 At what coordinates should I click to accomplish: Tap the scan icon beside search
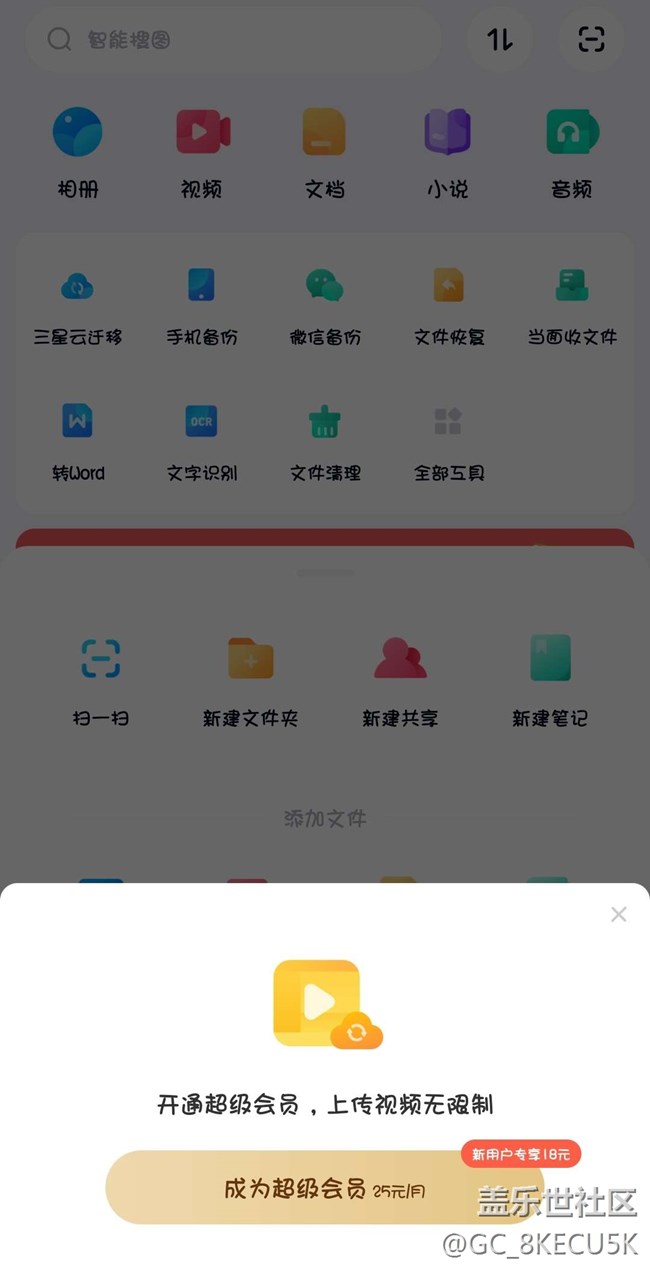tap(592, 40)
